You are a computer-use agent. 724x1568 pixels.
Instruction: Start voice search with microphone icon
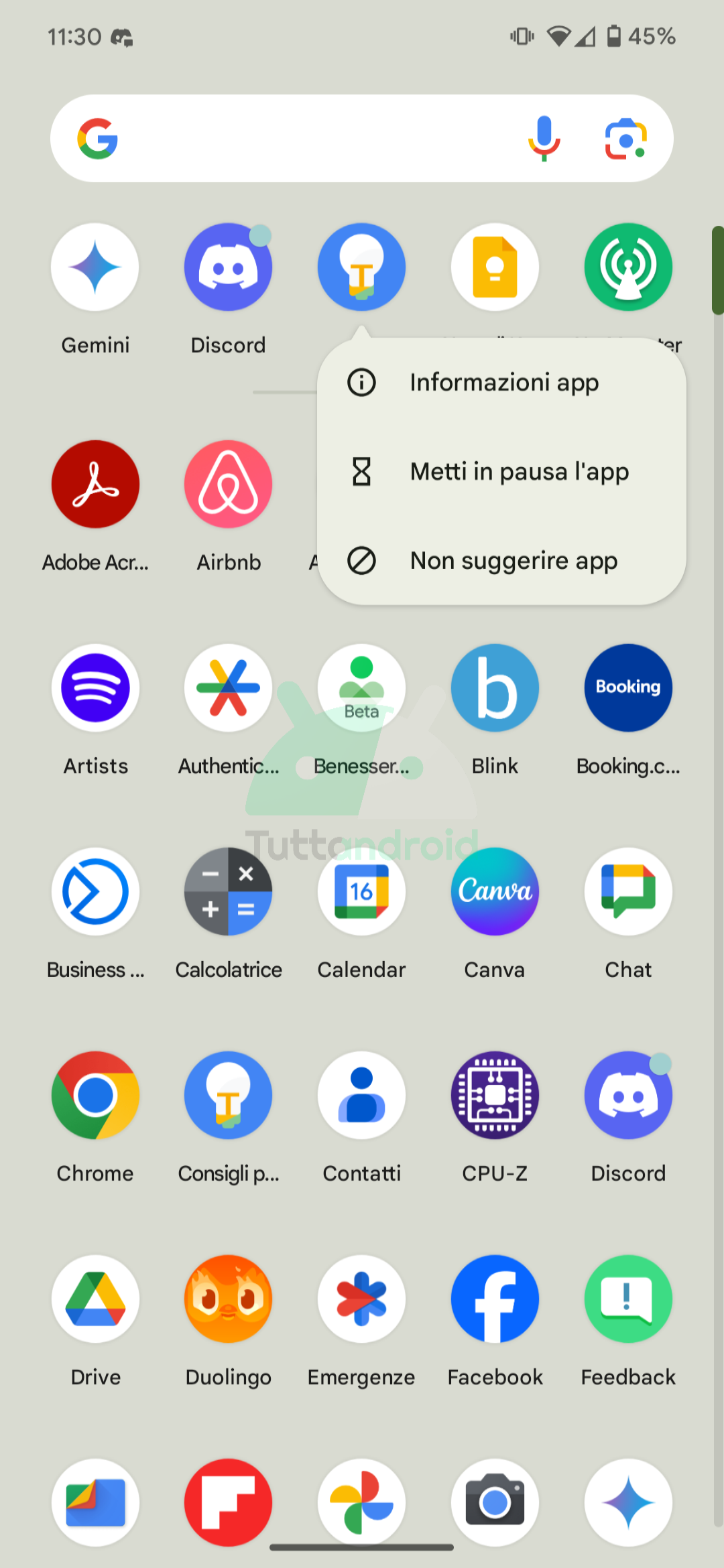coord(544,138)
